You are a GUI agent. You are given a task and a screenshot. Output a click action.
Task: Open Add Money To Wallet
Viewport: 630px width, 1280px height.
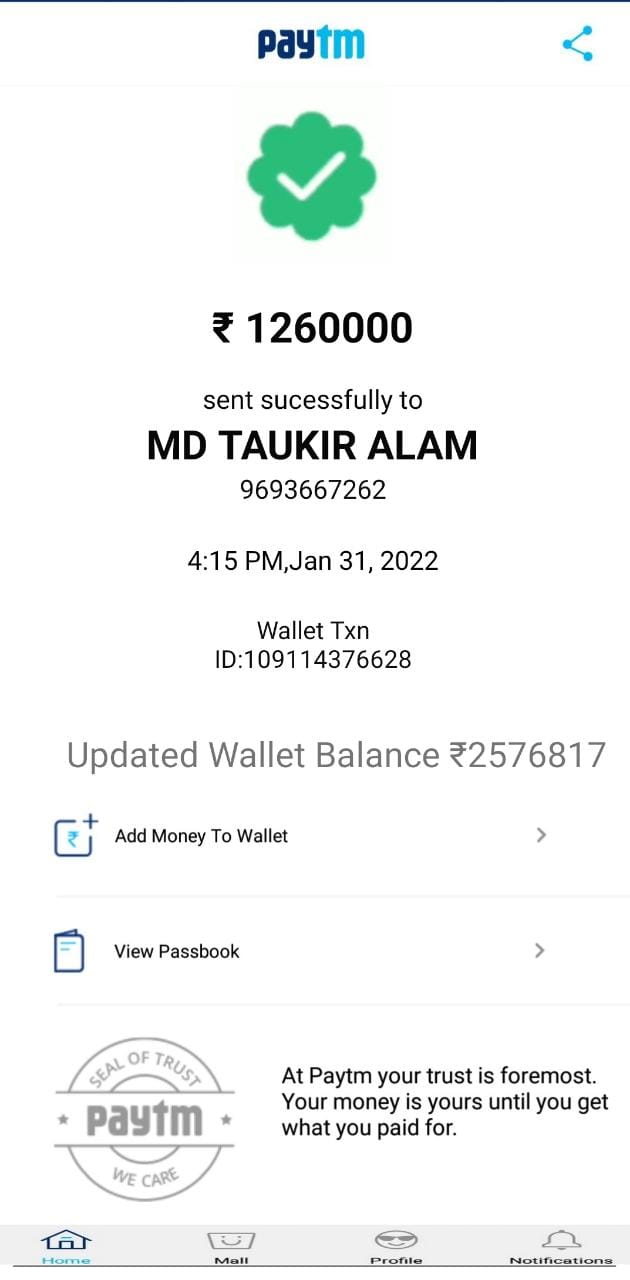[300, 836]
